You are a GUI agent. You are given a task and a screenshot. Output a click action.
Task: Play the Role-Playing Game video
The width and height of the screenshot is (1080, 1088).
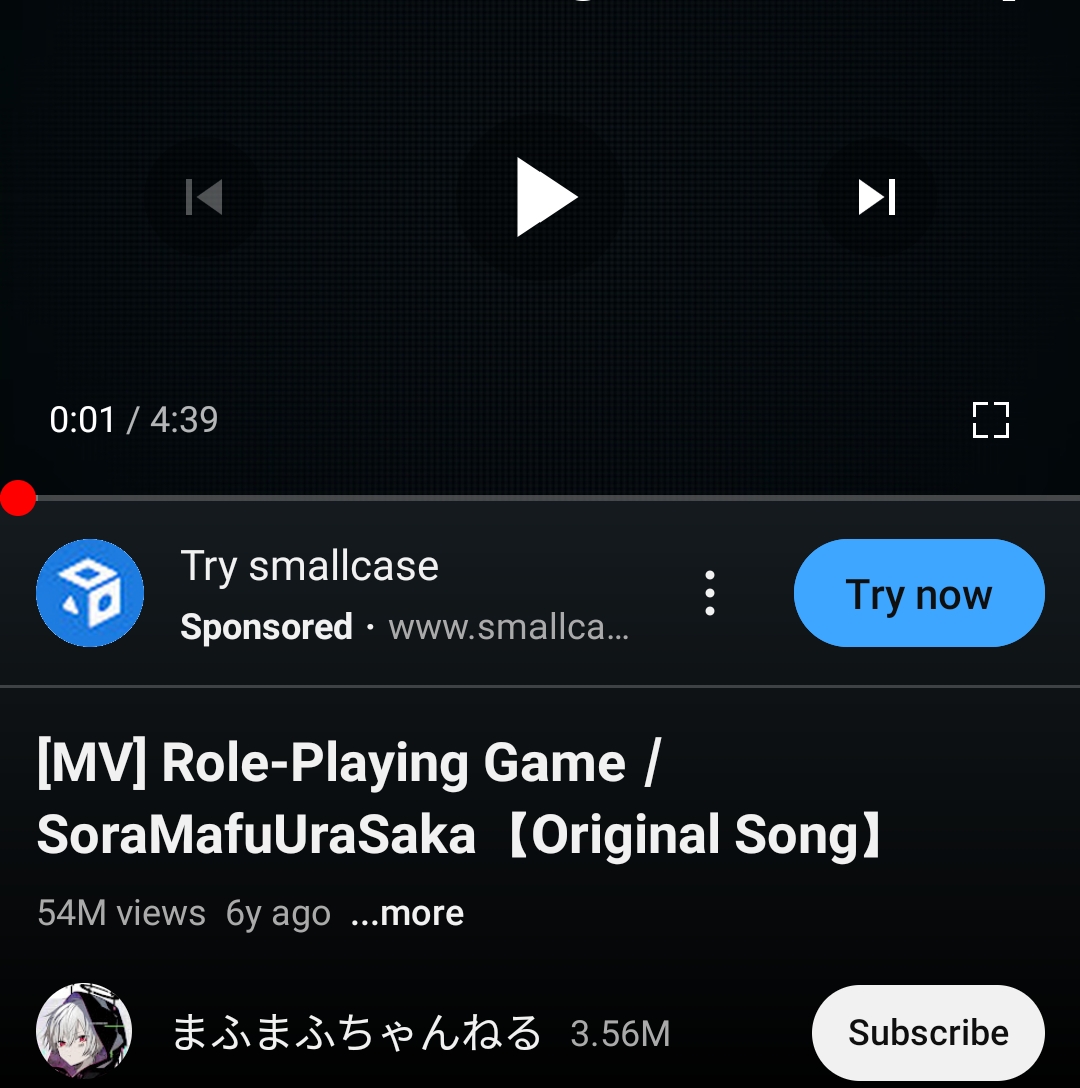[546, 197]
